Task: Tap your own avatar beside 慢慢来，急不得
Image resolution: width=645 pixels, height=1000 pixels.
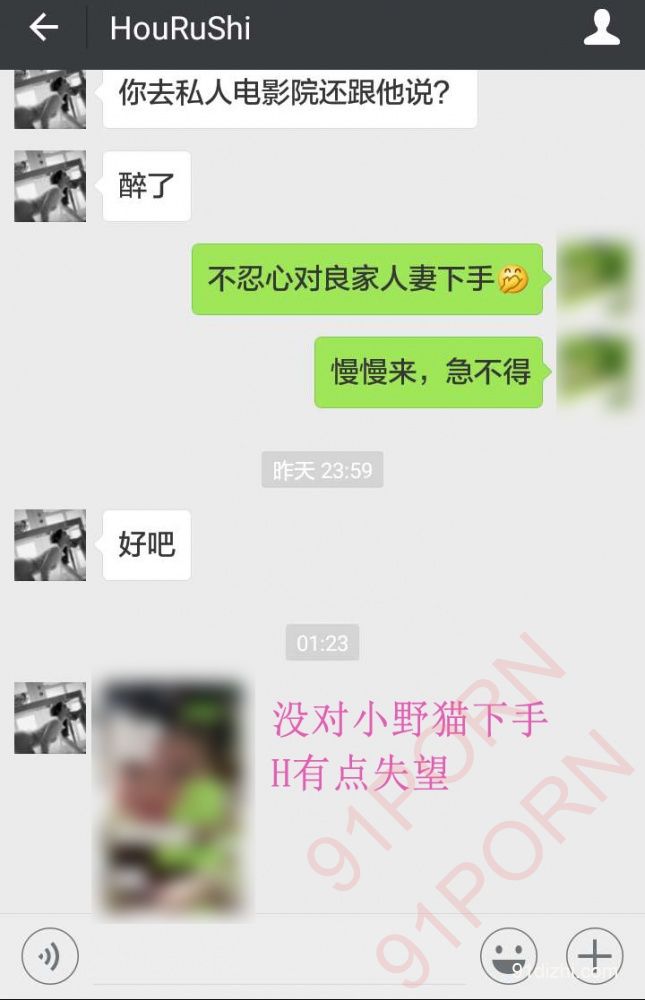Action: (x=596, y=371)
